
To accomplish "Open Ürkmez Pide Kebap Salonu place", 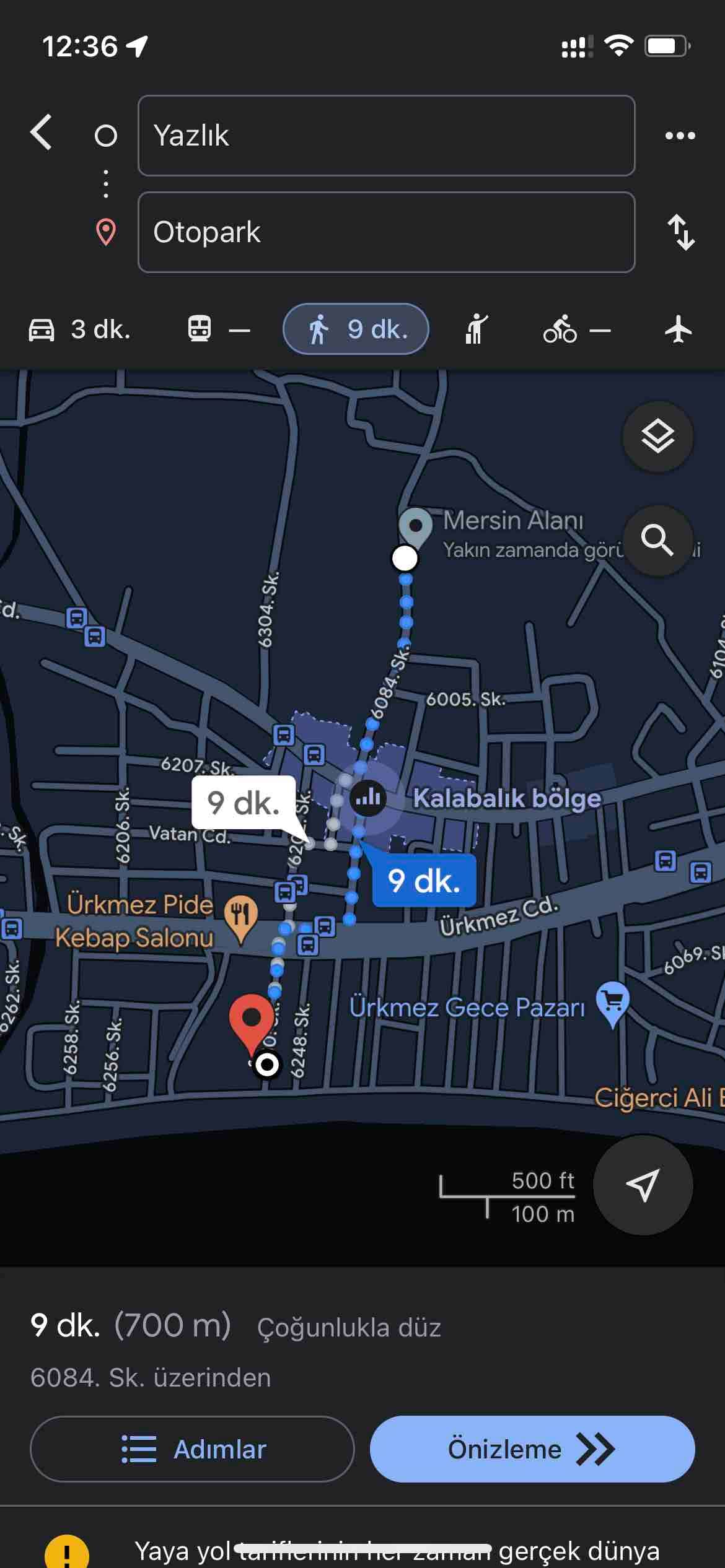I will (x=240, y=915).
